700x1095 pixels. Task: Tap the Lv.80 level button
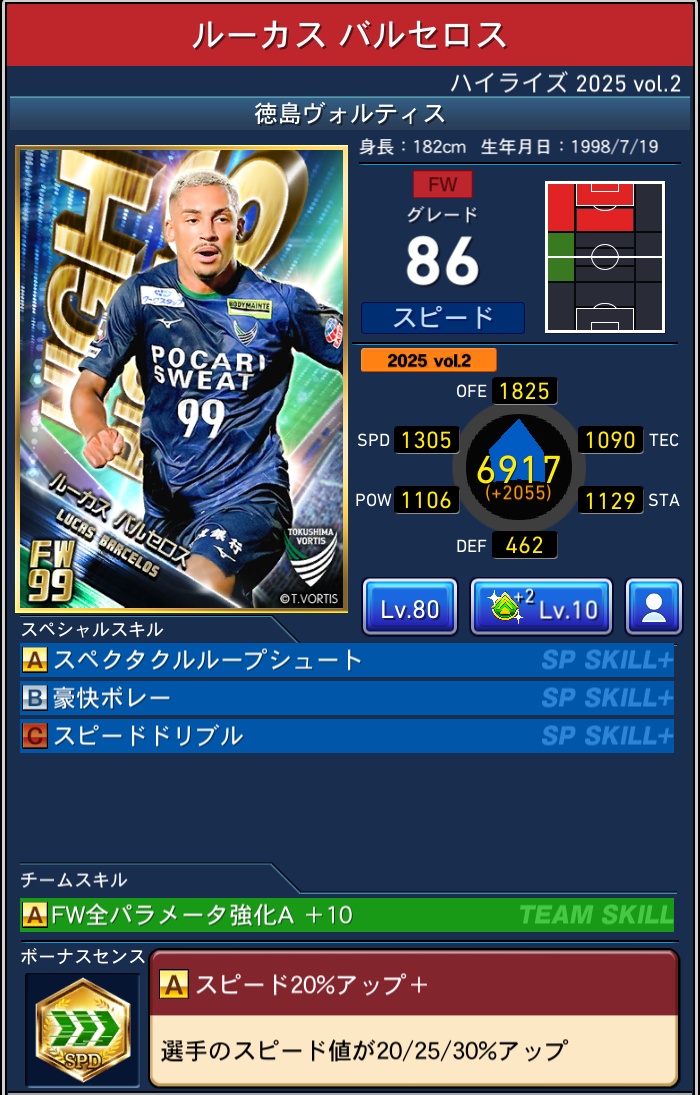coord(410,607)
